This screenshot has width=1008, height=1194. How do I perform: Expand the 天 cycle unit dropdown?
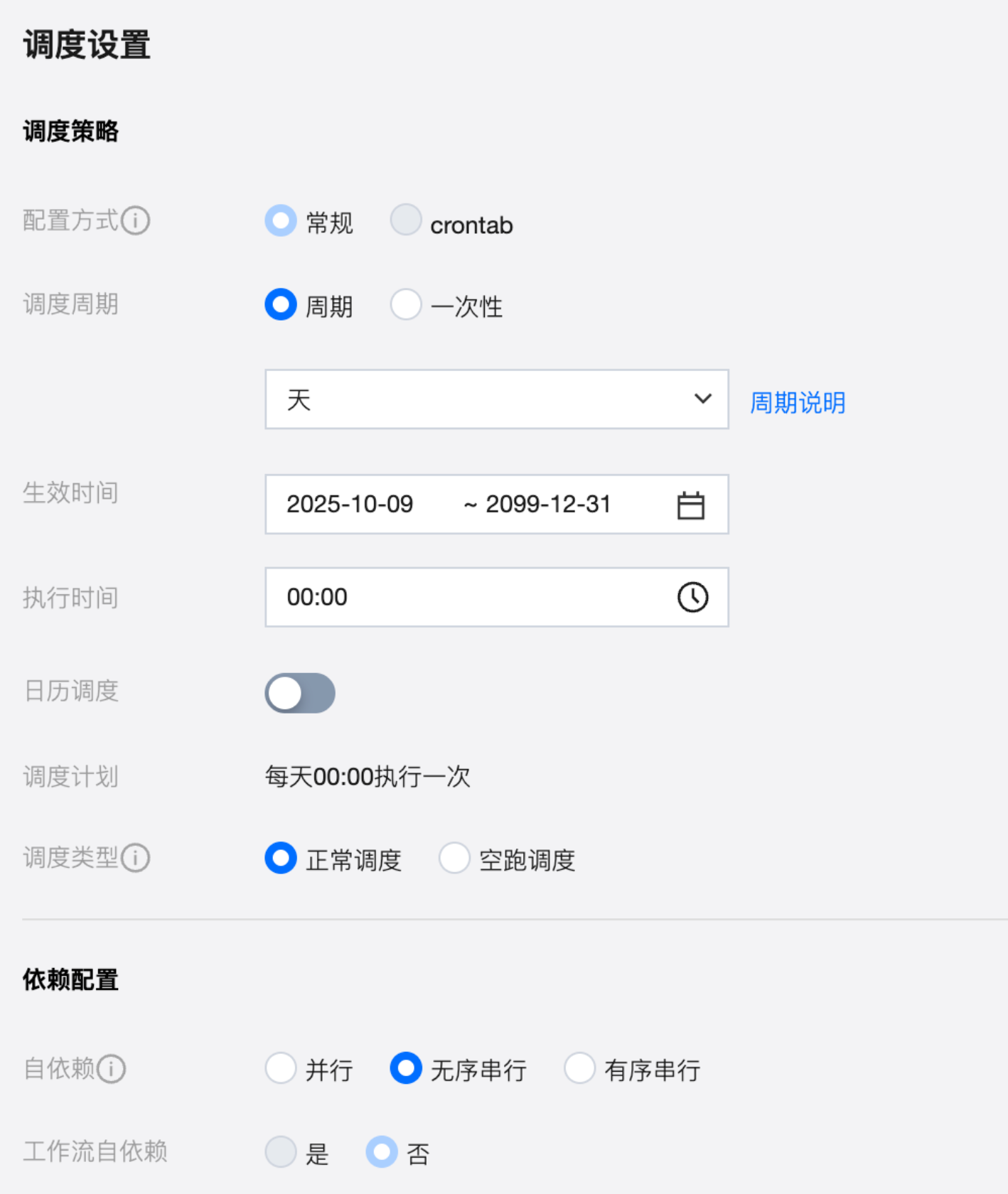pos(496,399)
